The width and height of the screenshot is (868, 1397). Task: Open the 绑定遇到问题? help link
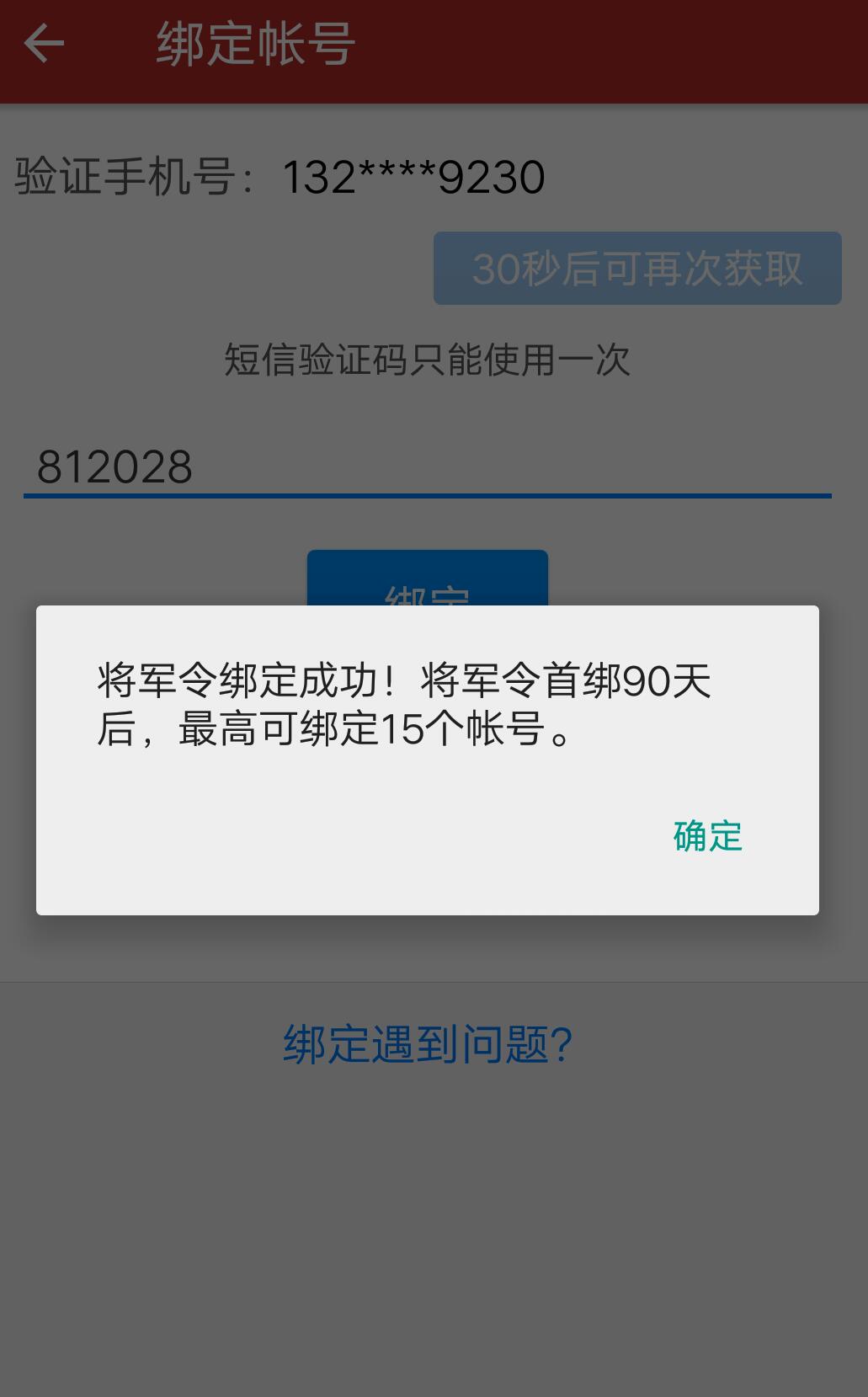pos(428,1045)
